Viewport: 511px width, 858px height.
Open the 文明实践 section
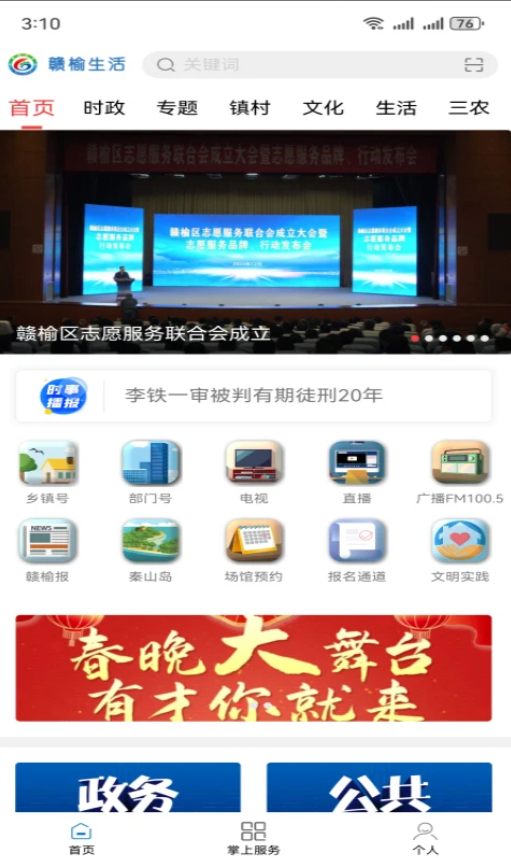click(460, 550)
